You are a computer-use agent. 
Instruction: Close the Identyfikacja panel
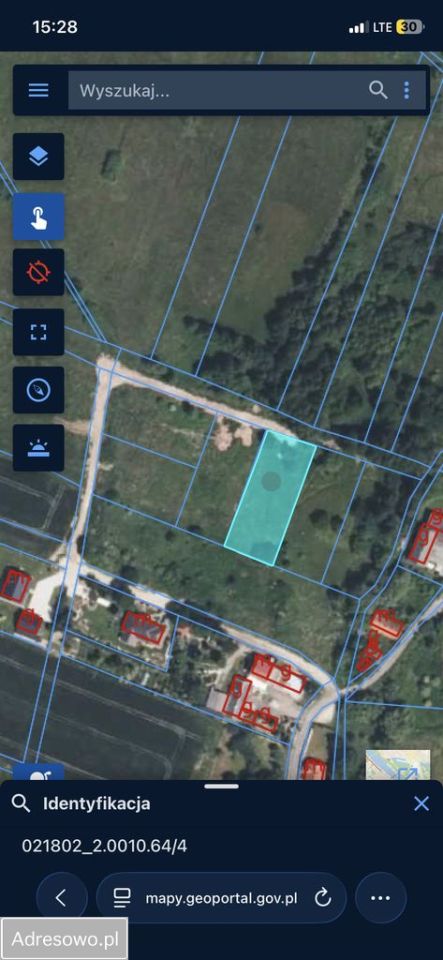pos(422,804)
